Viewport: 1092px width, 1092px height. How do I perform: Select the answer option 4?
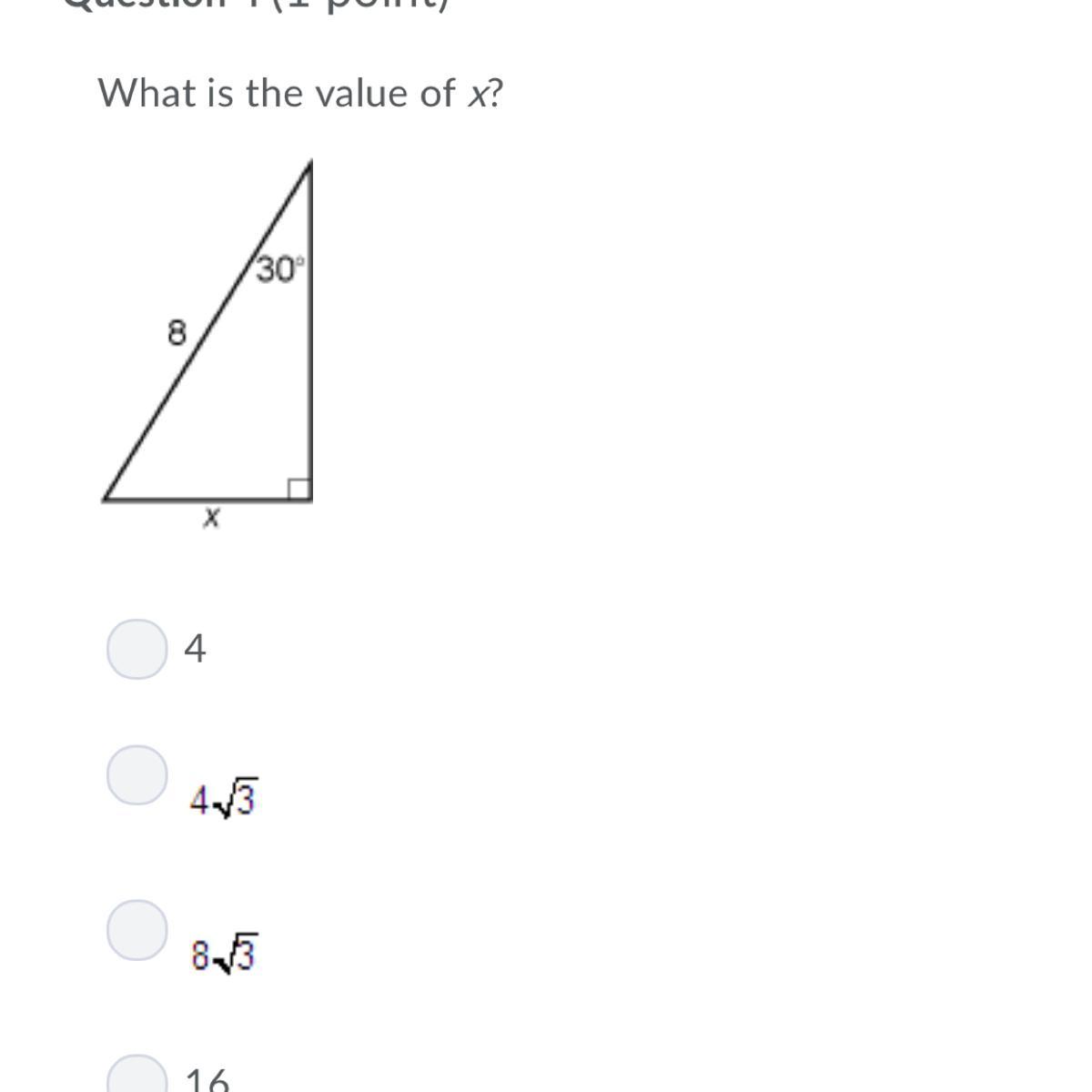[137, 649]
